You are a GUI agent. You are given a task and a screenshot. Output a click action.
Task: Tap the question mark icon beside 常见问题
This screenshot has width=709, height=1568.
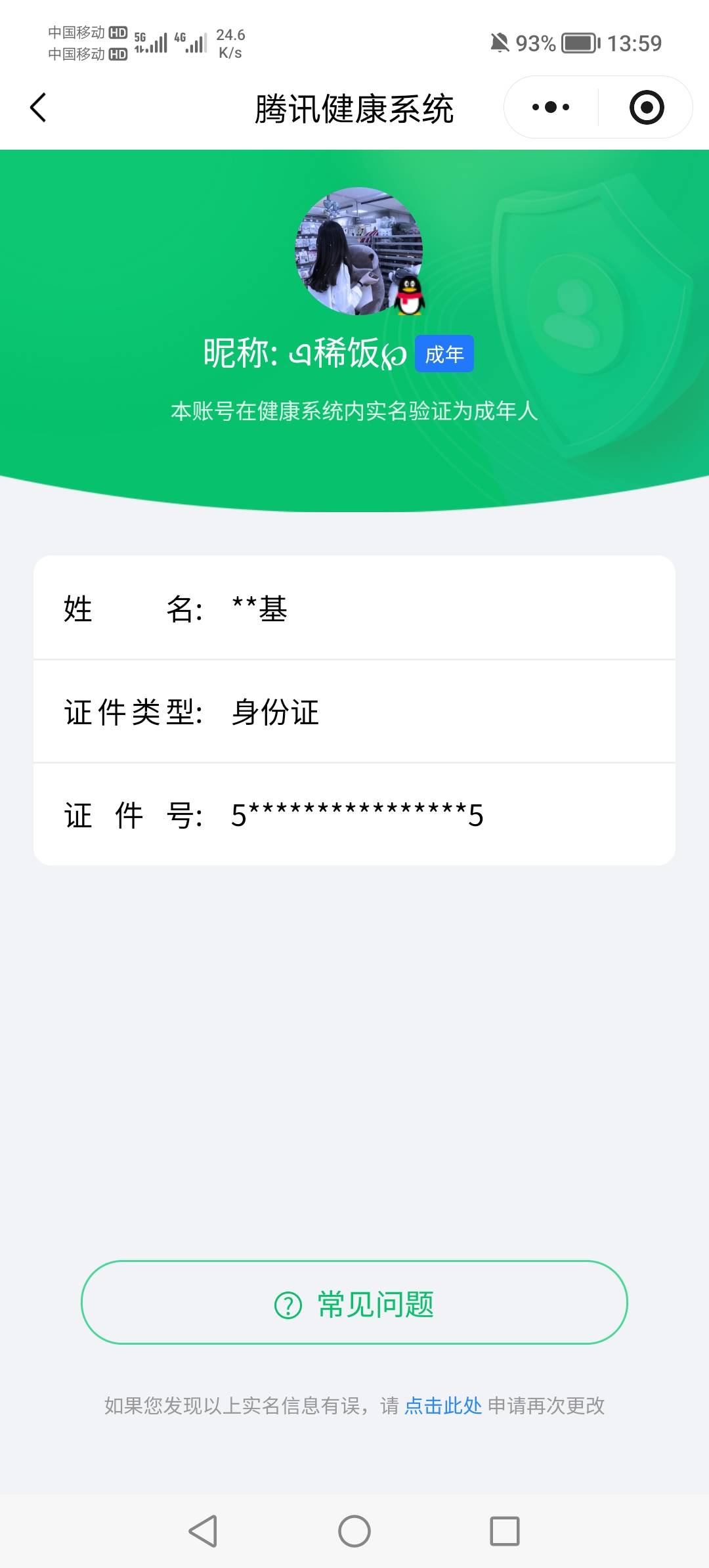click(x=289, y=1304)
